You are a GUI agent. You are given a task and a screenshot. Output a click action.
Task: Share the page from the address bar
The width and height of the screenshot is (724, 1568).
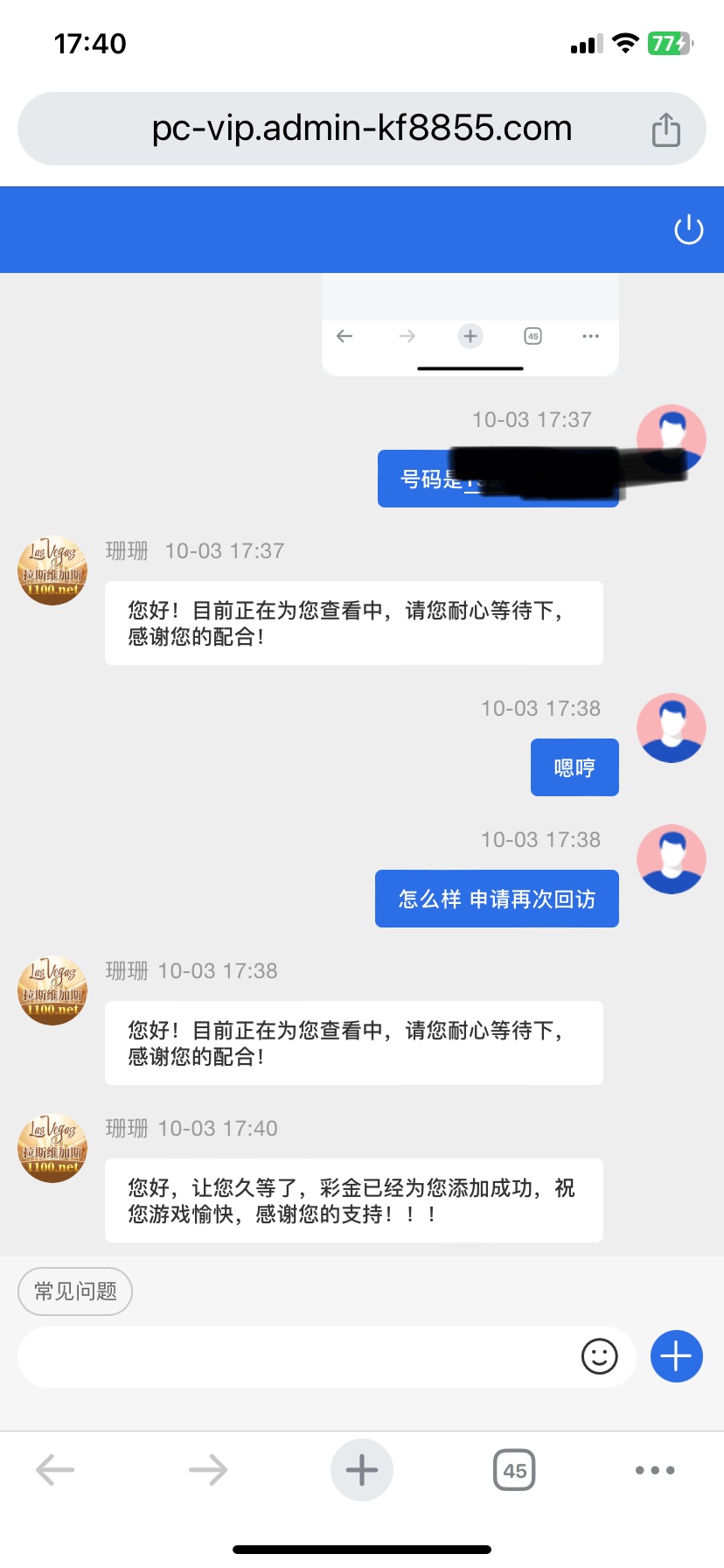(x=665, y=129)
